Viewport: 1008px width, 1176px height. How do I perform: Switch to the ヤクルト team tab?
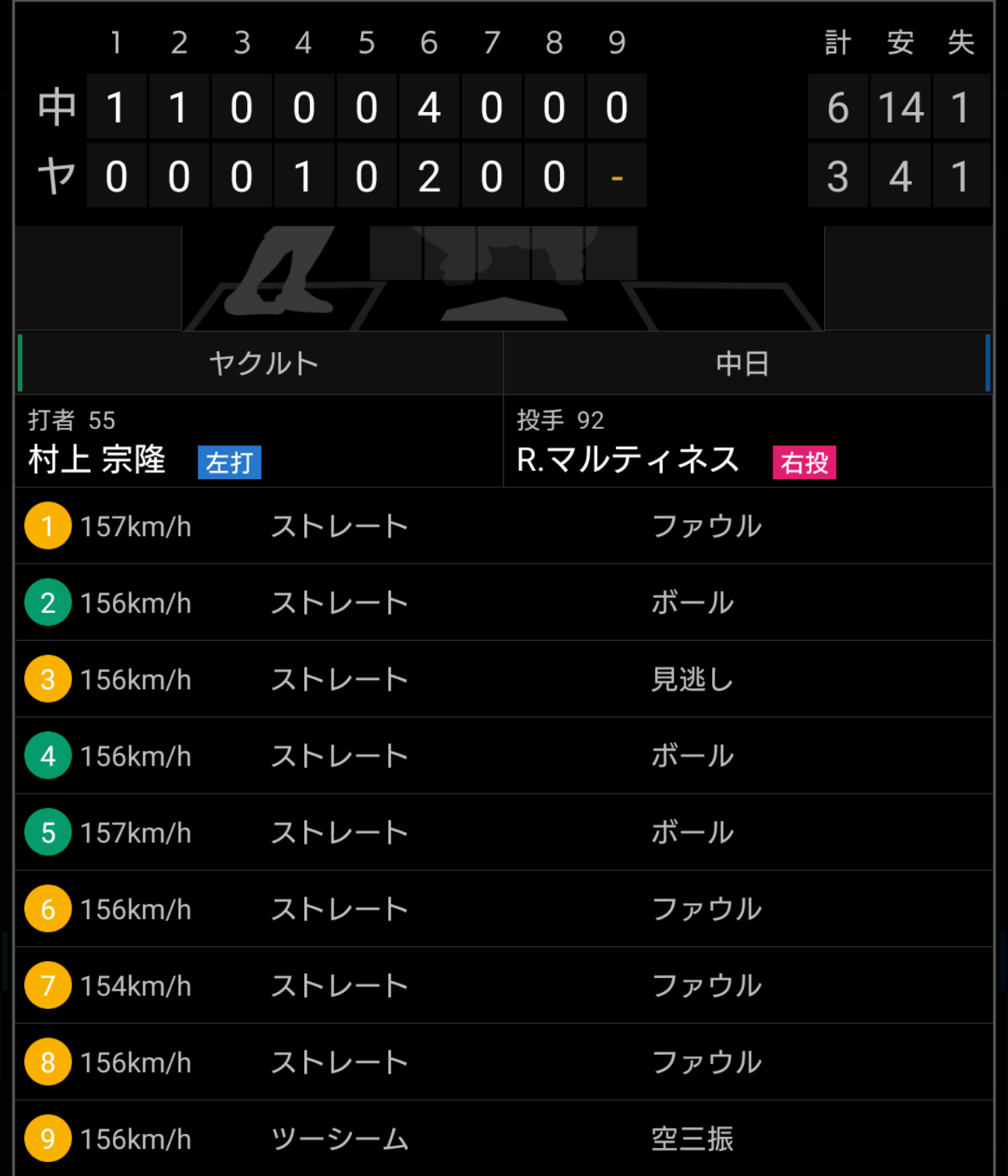click(x=262, y=363)
